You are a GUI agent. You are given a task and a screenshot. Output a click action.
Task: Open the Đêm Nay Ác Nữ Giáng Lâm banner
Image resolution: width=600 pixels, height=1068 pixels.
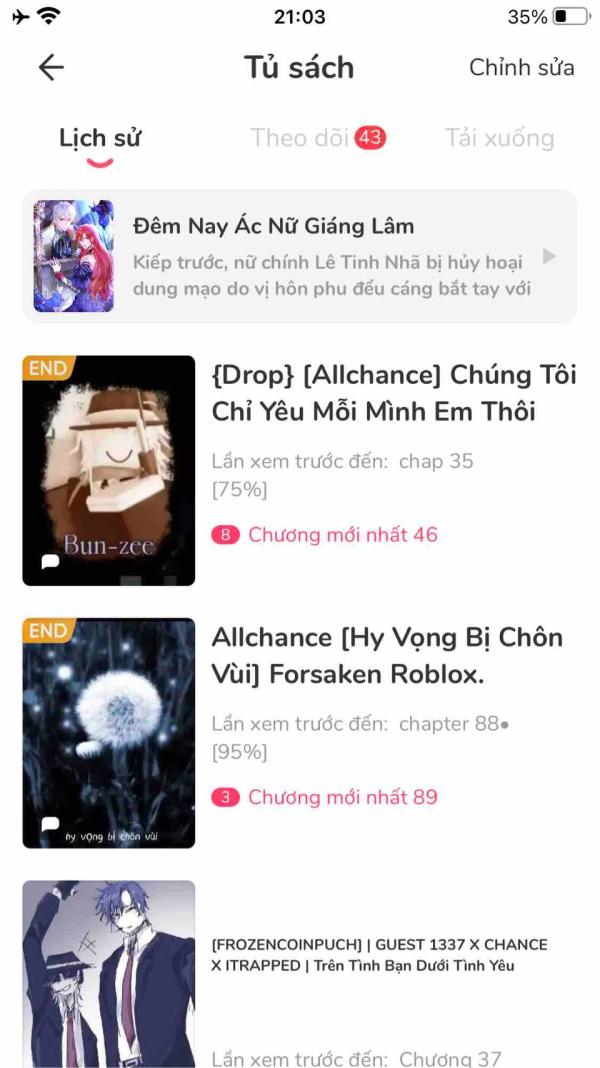pyautogui.click(x=300, y=256)
